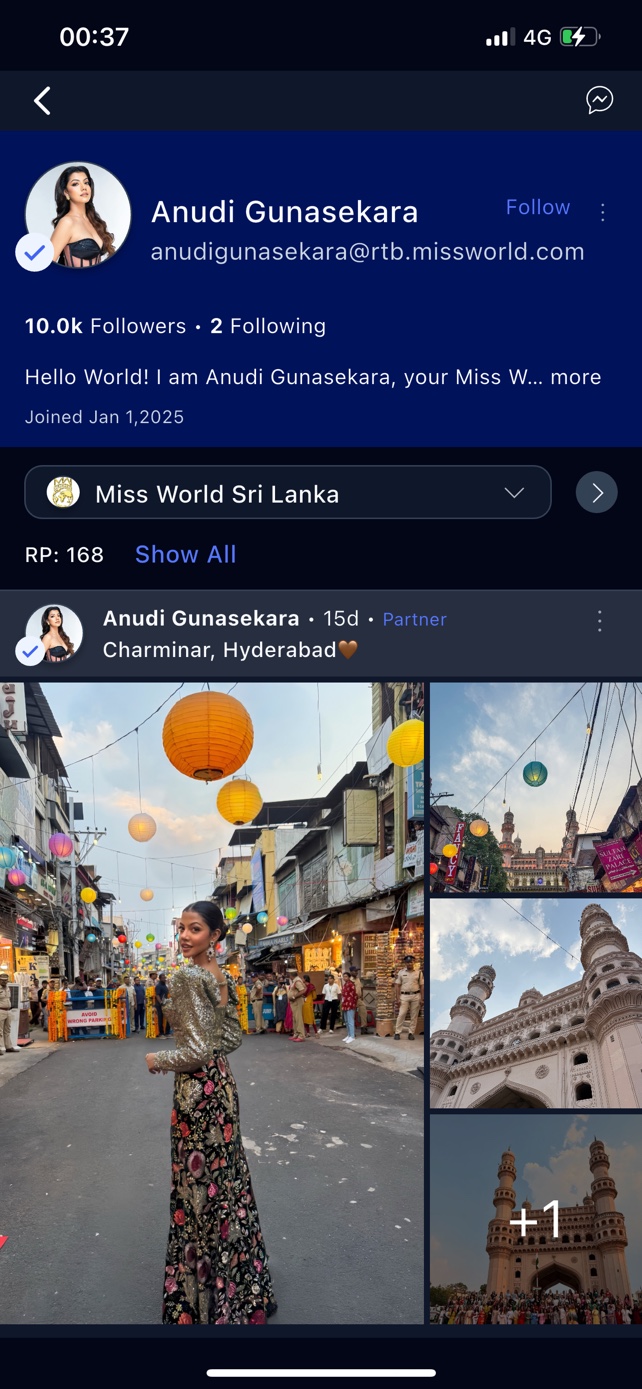Open the messenger chat icon
This screenshot has width=642, height=1389.
[x=599, y=100]
